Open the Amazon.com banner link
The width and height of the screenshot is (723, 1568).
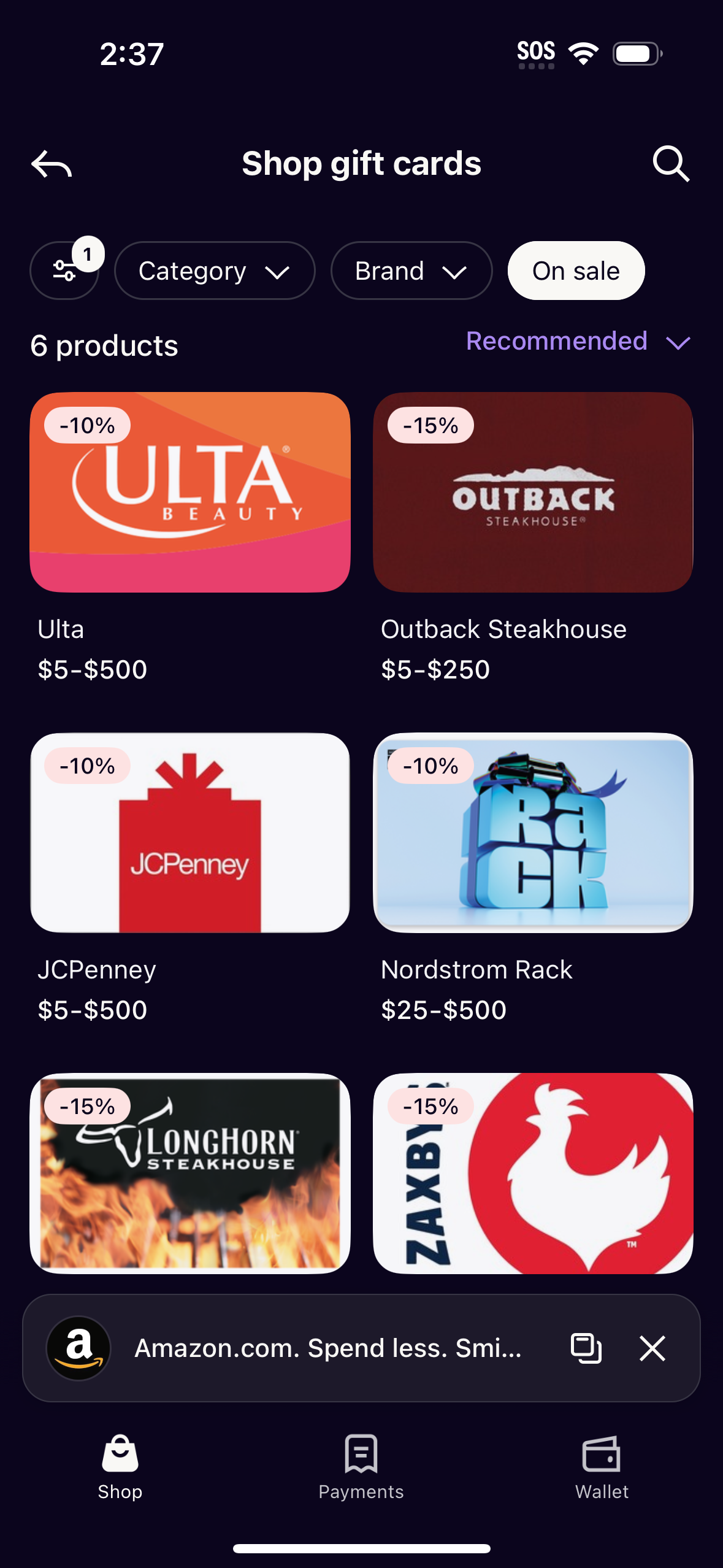pyautogui.click(x=329, y=1349)
